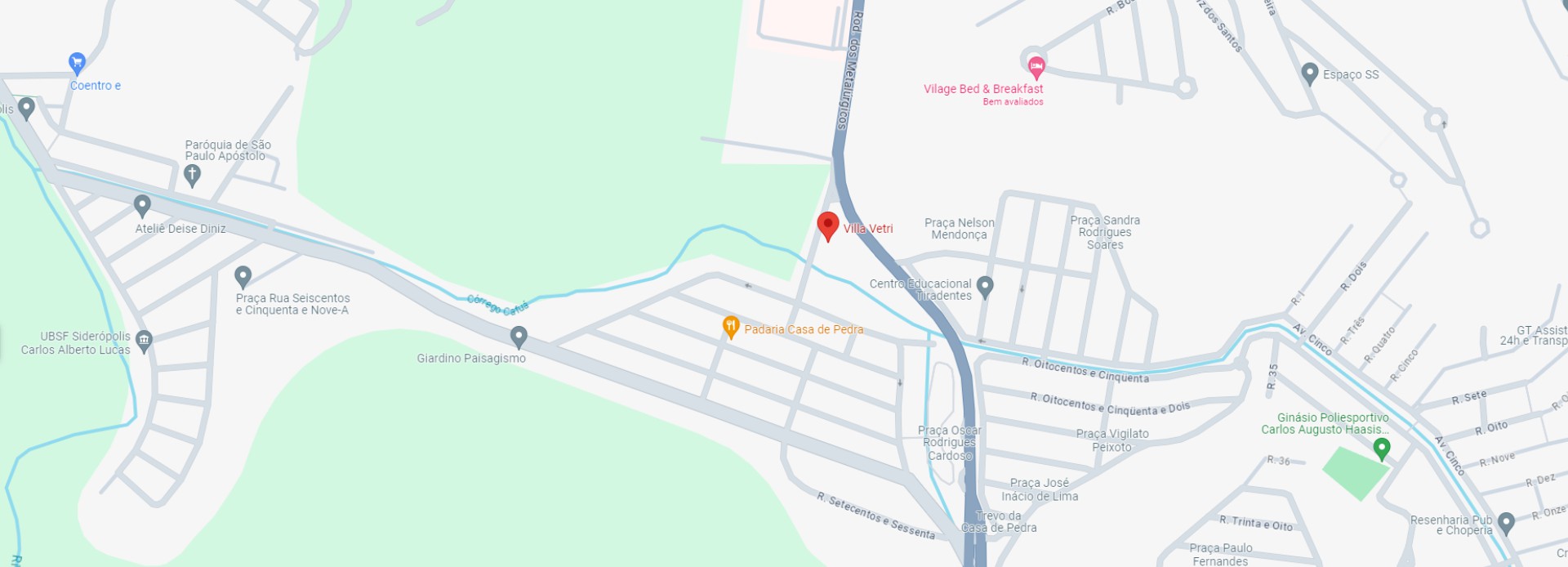Open Ginásio Poliesportivo Carlos Augusto Haasis marker
Screen dimensions: 1568x567
[x=1381, y=448]
